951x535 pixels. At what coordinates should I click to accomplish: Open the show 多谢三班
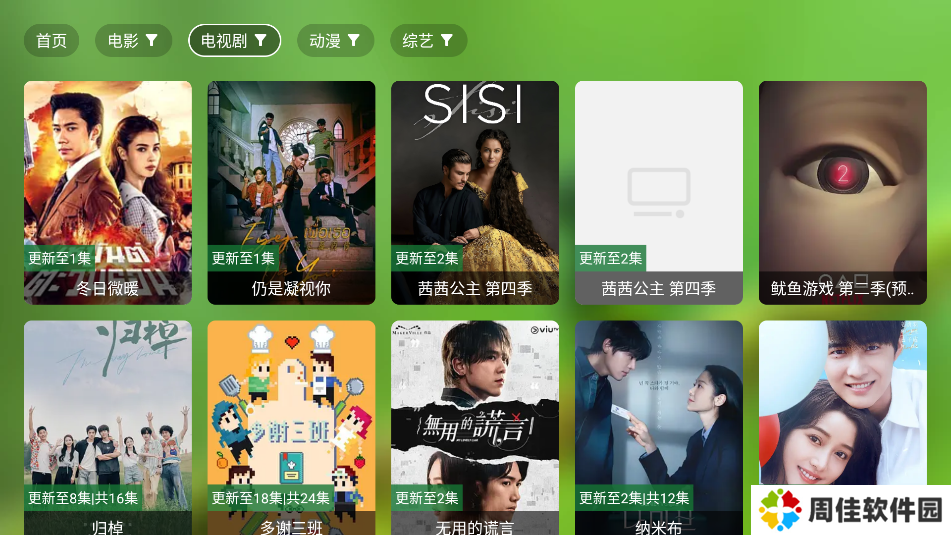pos(291,427)
